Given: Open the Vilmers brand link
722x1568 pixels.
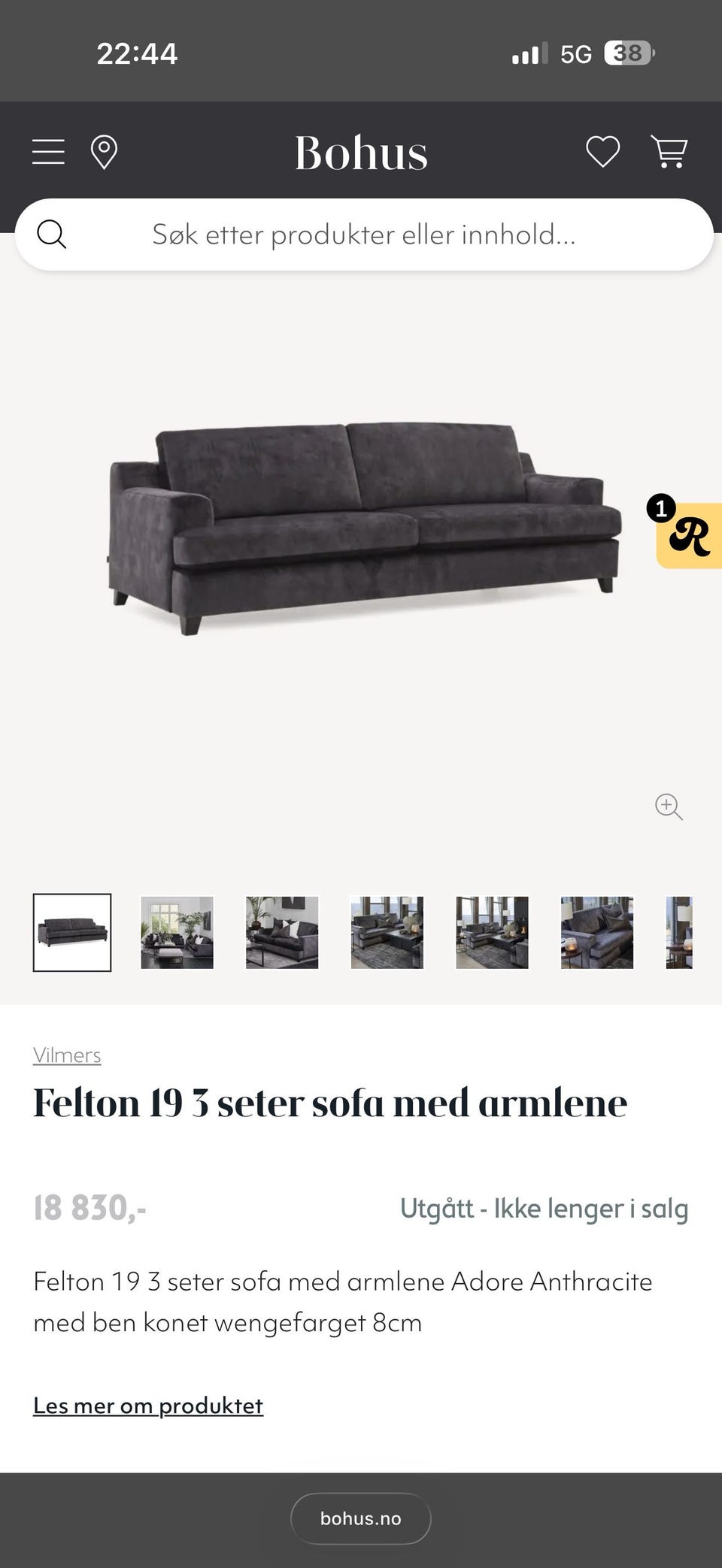Looking at the screenshot, I should point(67,1055).
